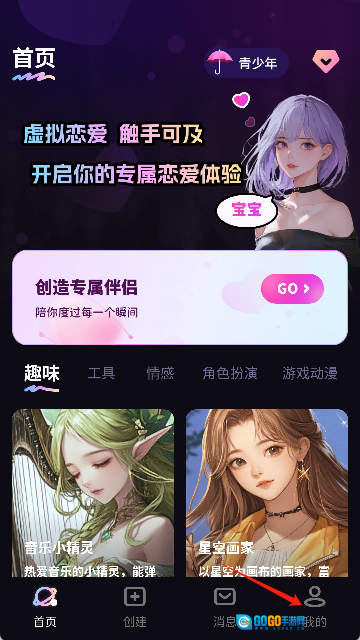The height and width of the screenshot is (640, 360).
Task: Select the 趣味 category tab
Action: coord(42,373)
